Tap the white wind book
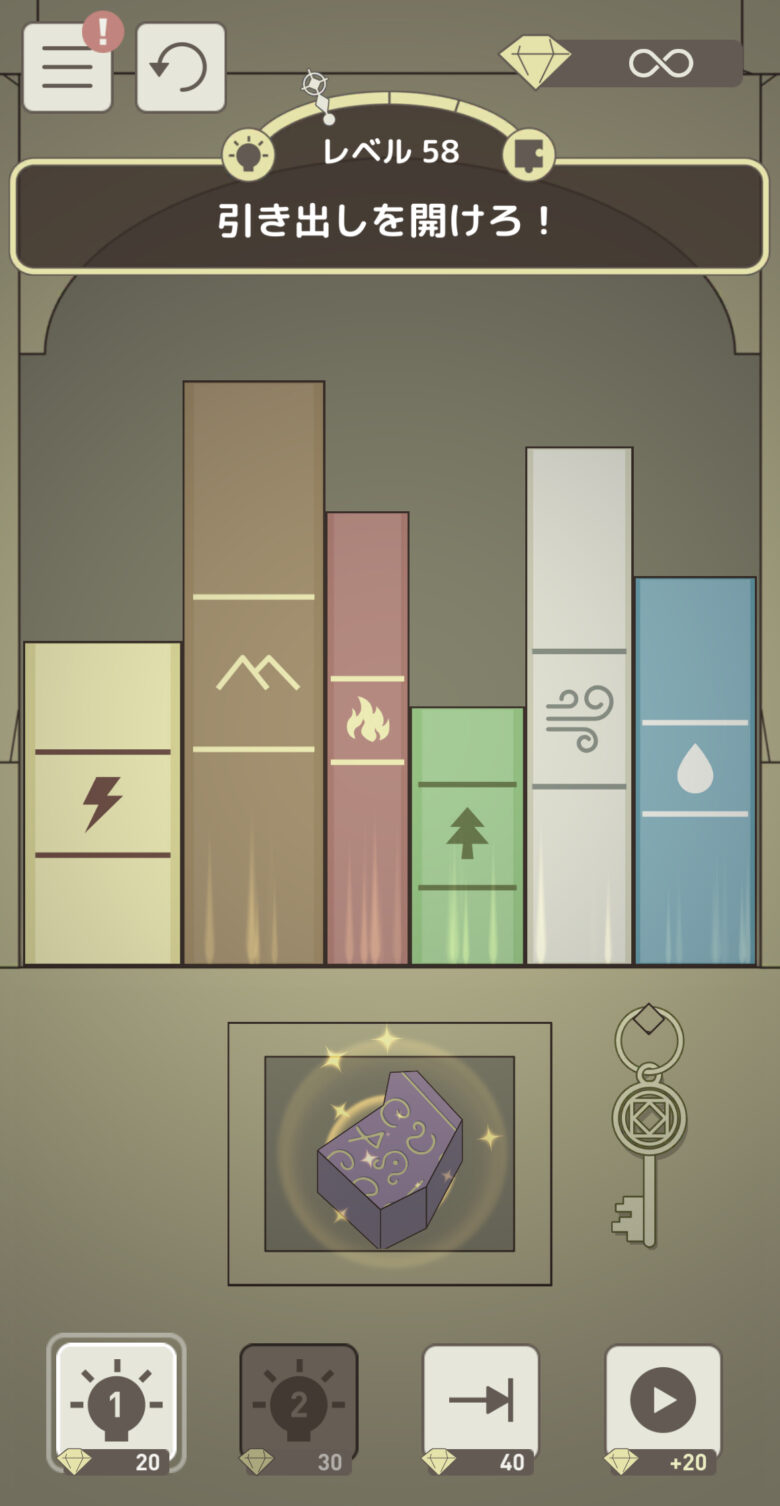This screenshot has height=1506, width=780. (579, 705)
